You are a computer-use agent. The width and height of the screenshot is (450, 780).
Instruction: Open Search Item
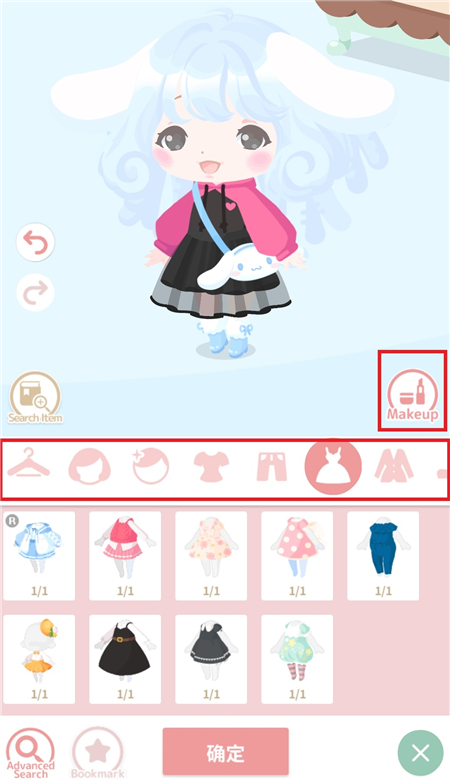click(x=35, y=397)
